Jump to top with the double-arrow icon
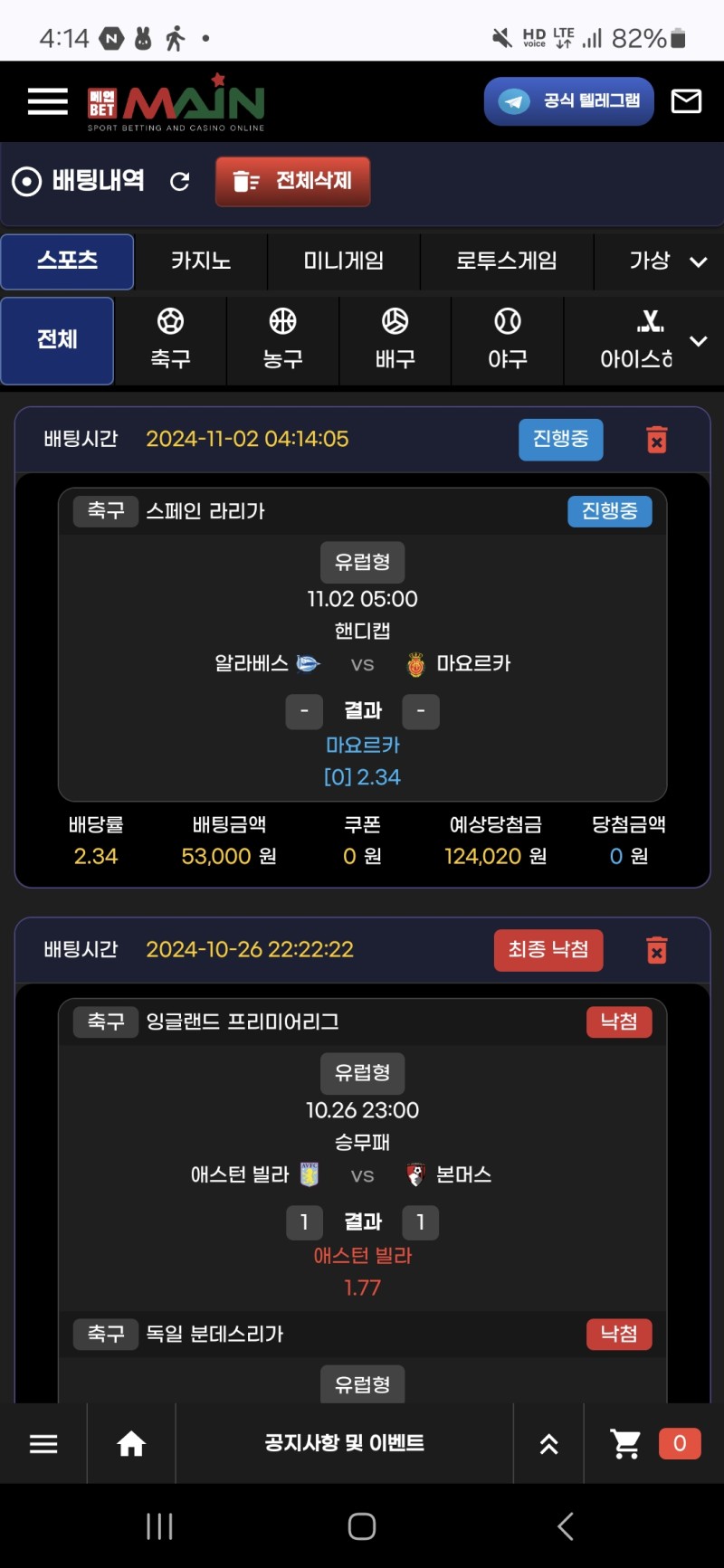This screenshot has height=1568, width=724. pyautogui.click(x=548, y=1444)
